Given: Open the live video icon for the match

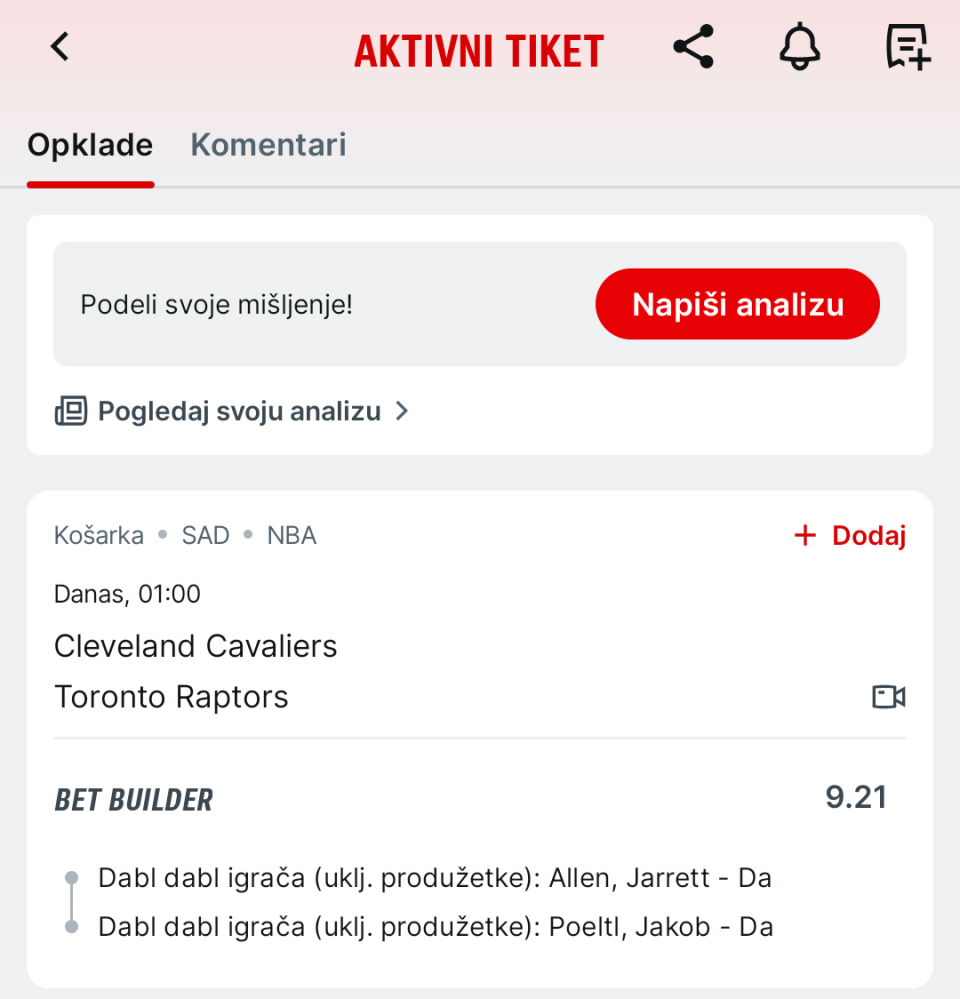Looking at the screenshot, I should pyautogui.click(x=888, y=697).
